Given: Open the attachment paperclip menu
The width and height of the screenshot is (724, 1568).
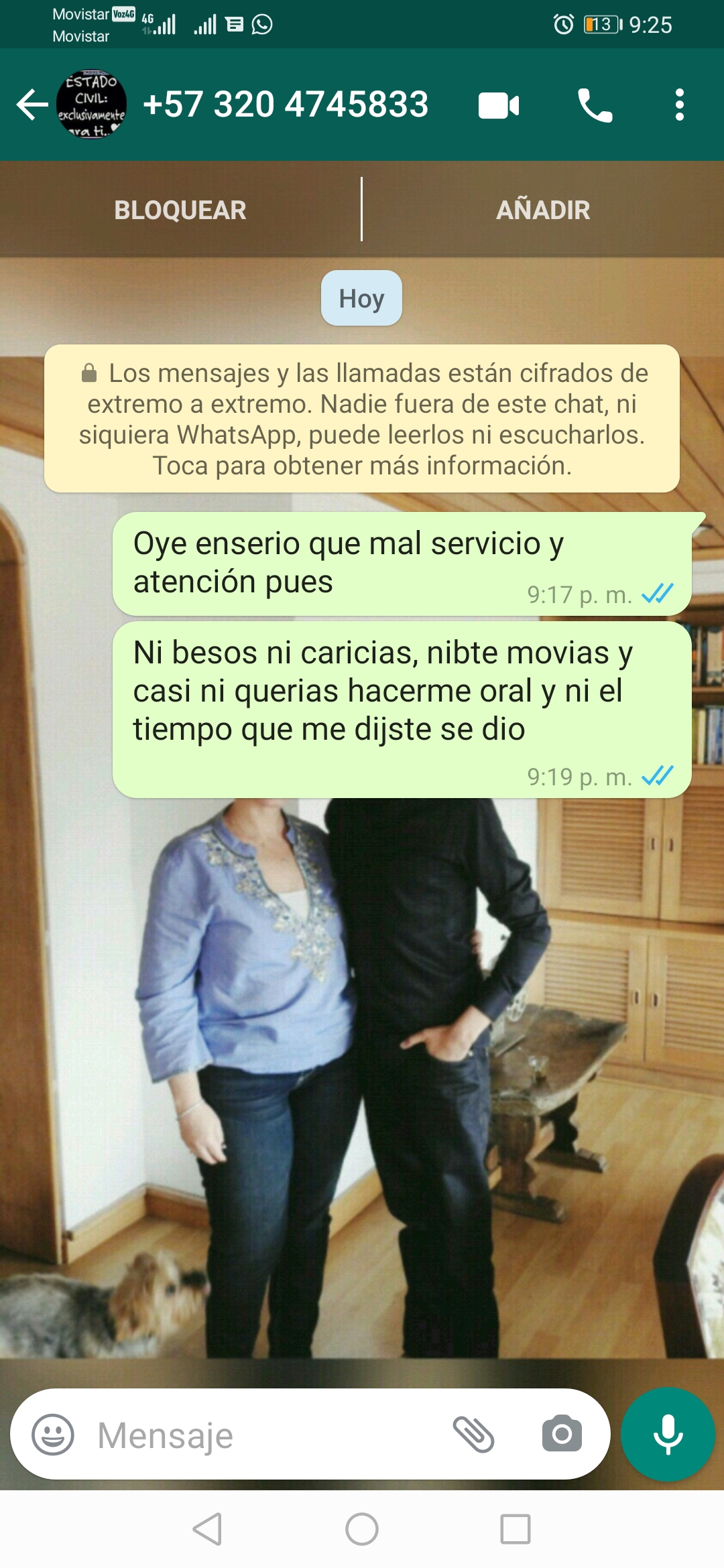Looking at the screenshot, I should 474,1435.
